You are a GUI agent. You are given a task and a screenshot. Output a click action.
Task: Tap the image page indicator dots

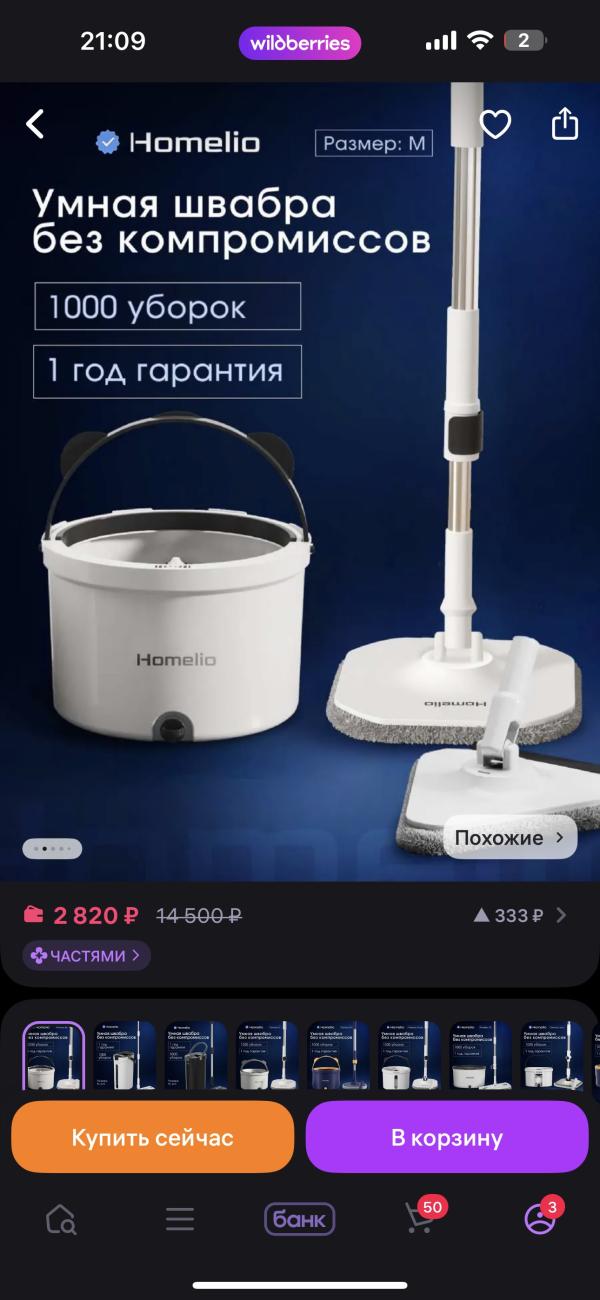52,849
